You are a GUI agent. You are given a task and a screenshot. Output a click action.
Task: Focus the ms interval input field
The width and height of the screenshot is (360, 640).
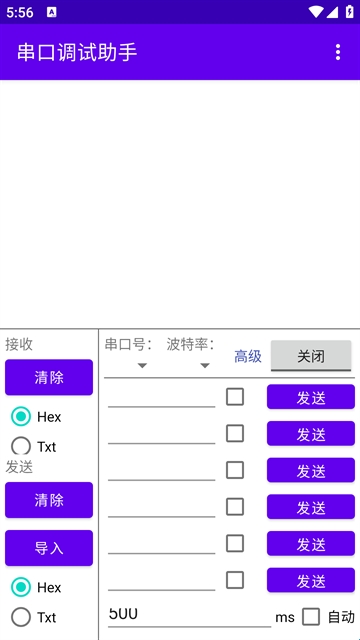pos(189,615)
